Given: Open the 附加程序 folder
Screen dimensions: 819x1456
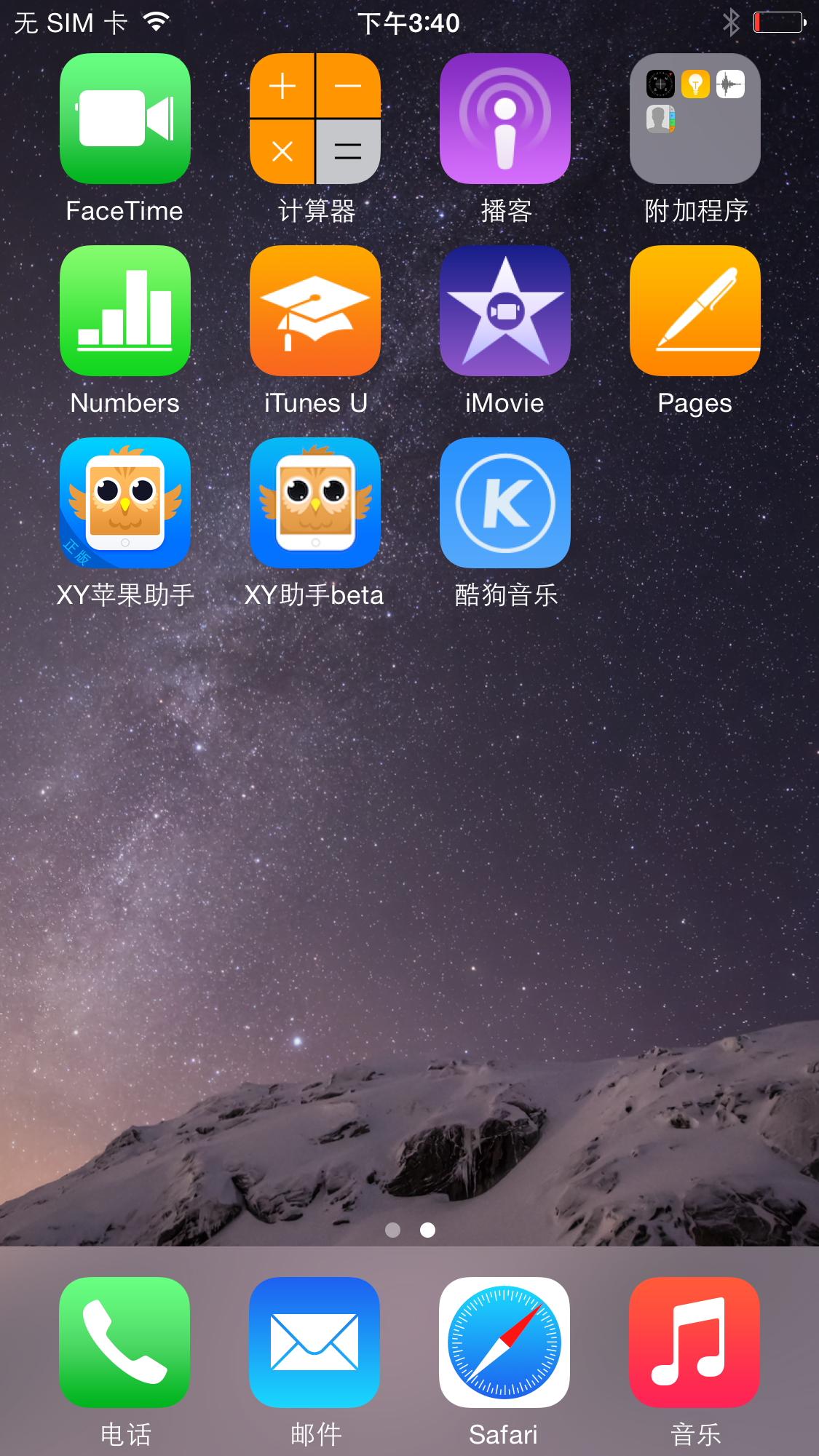Looking at the screenshot, I should (x=695, y=119).
